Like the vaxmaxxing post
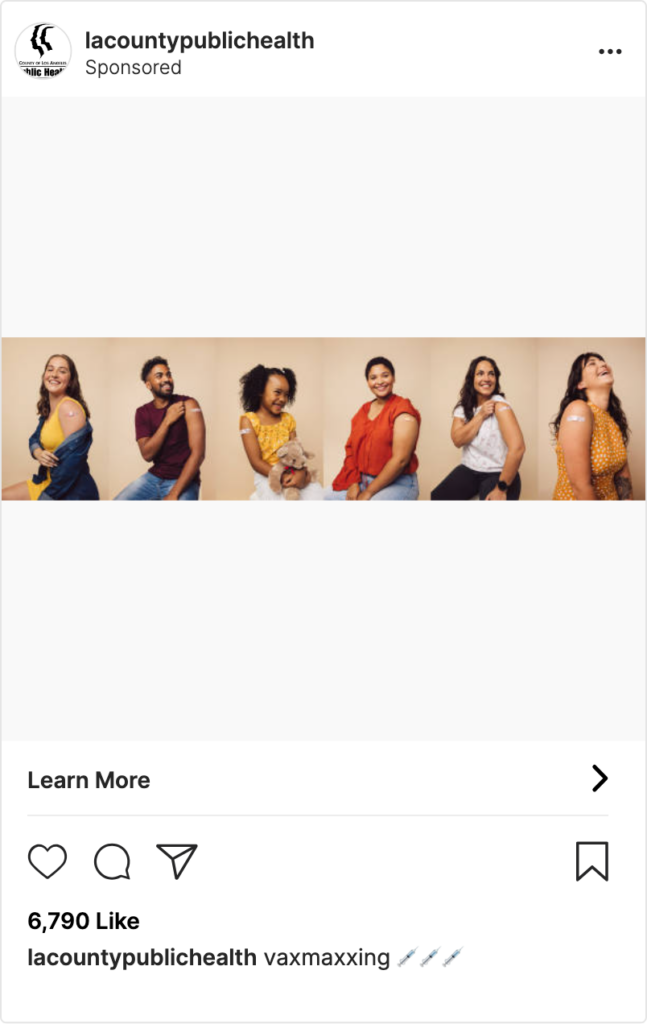This screenshot has height=1024, width=647. [47, 861]
